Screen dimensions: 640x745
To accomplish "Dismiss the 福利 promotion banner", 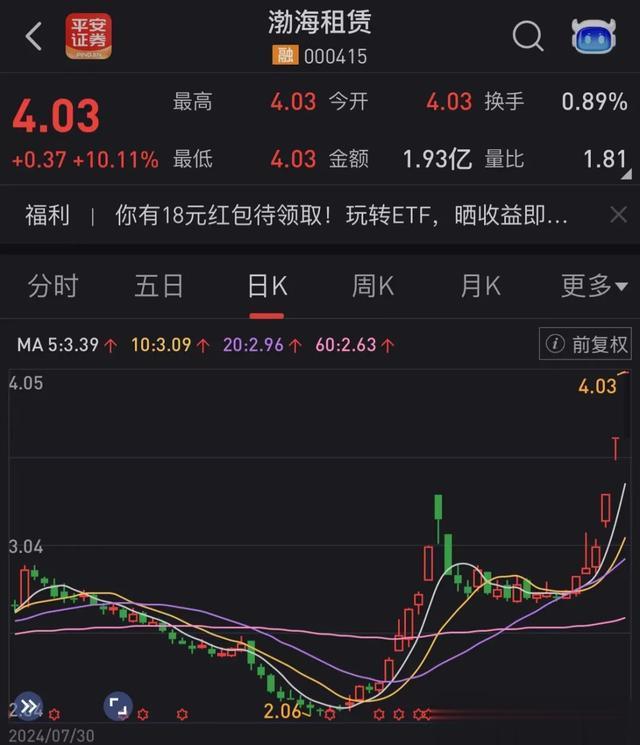I will click(x=618, y=214).
